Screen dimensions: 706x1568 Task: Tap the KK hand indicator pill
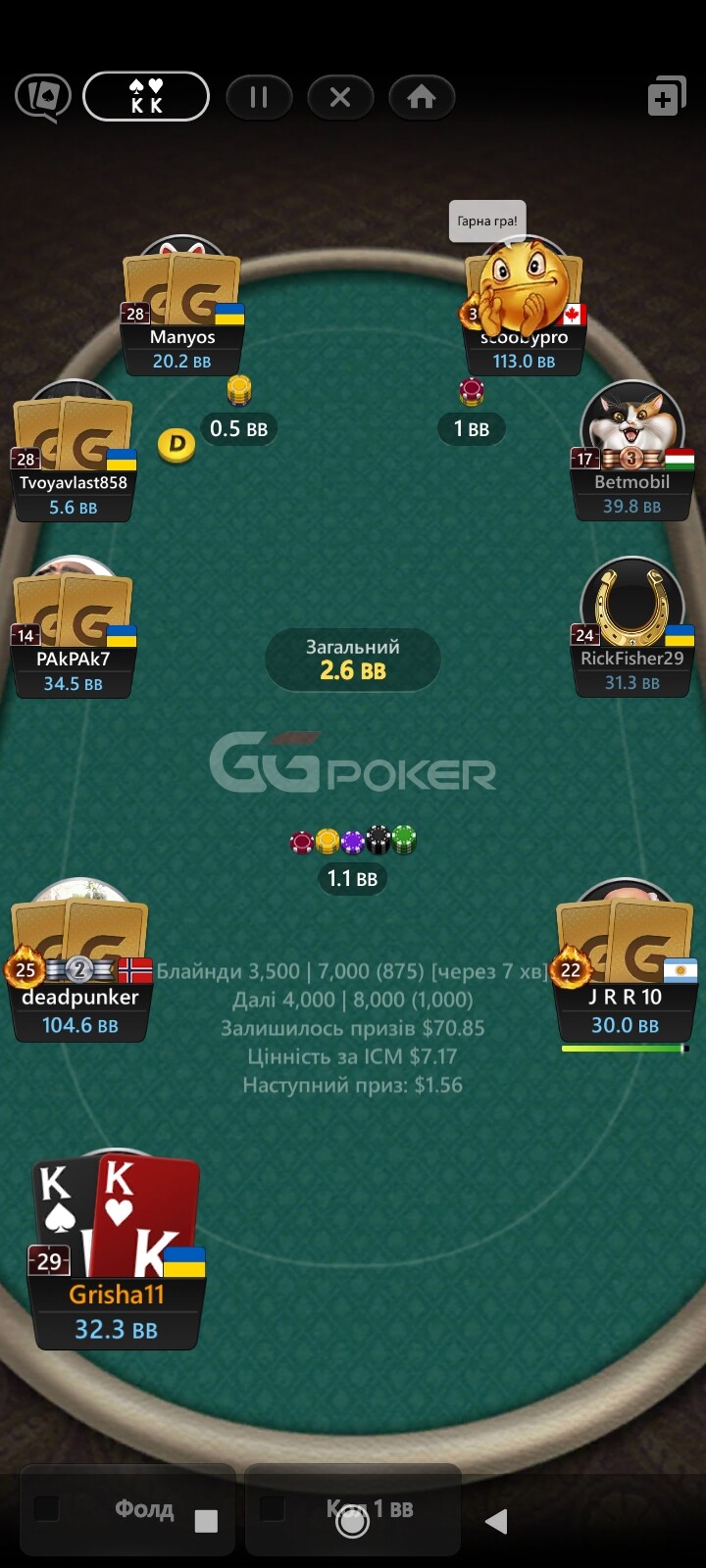[146, 97]
